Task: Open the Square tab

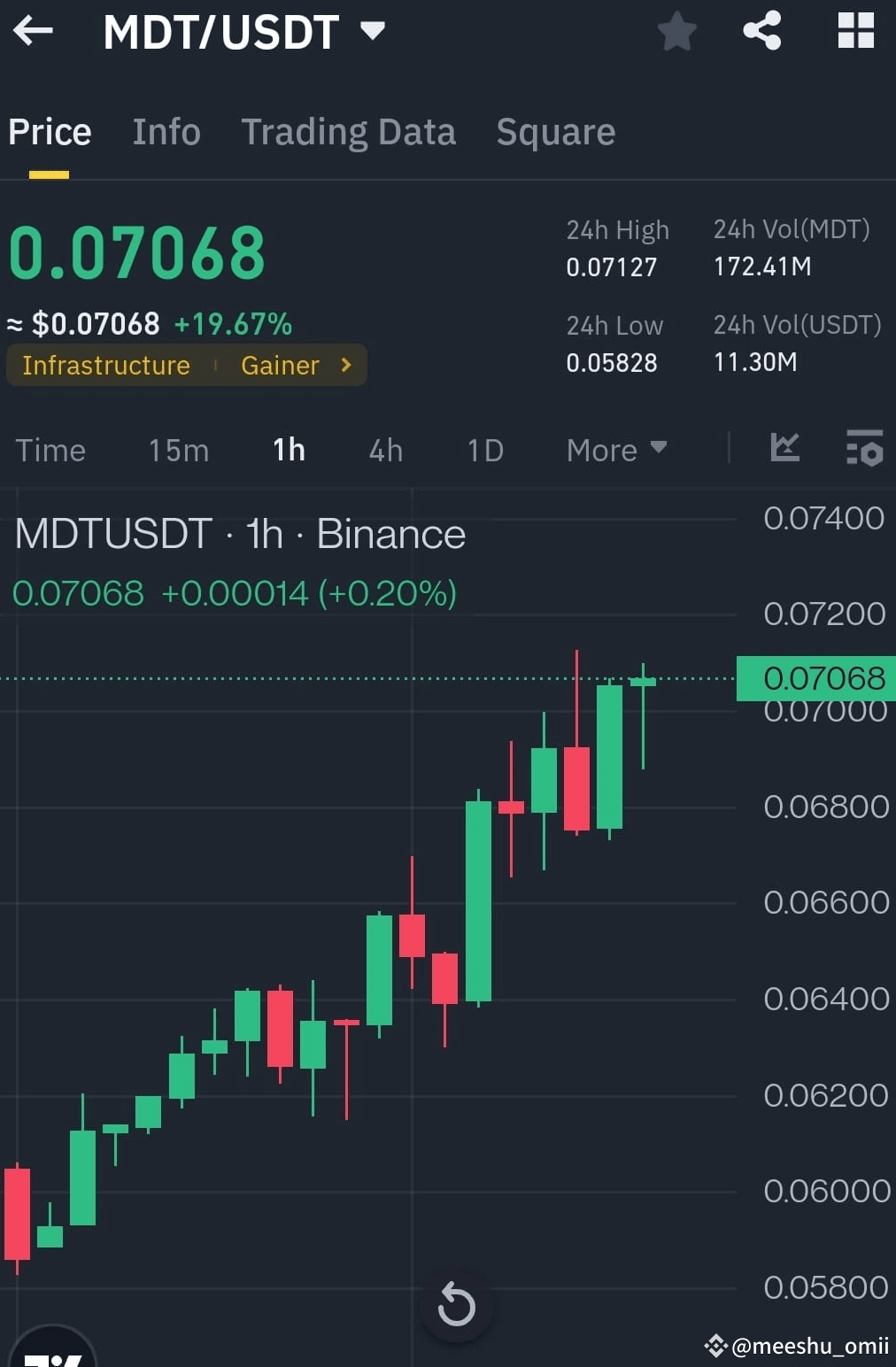Action: tap(556, 131)
